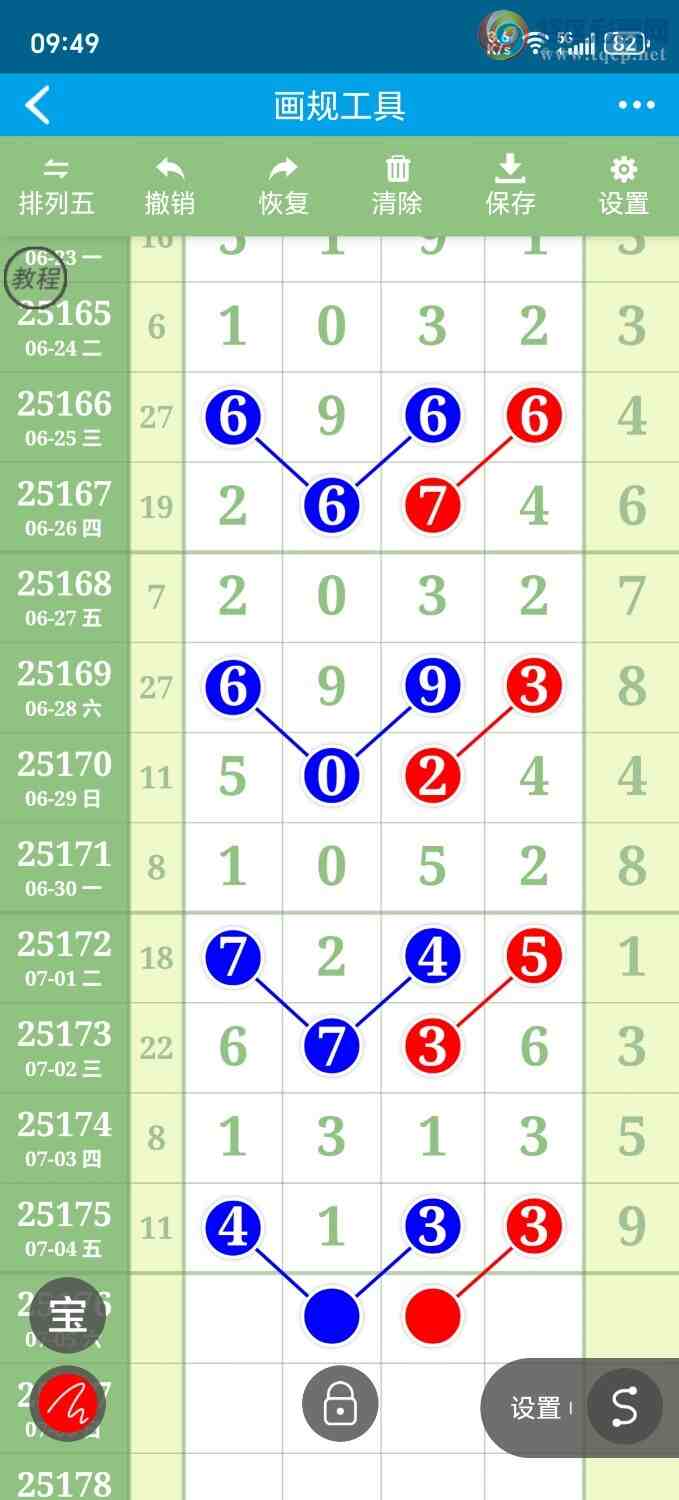Clear all drawings with 清除
Viewport: 679px width, 1500px height.
(397, 187)
